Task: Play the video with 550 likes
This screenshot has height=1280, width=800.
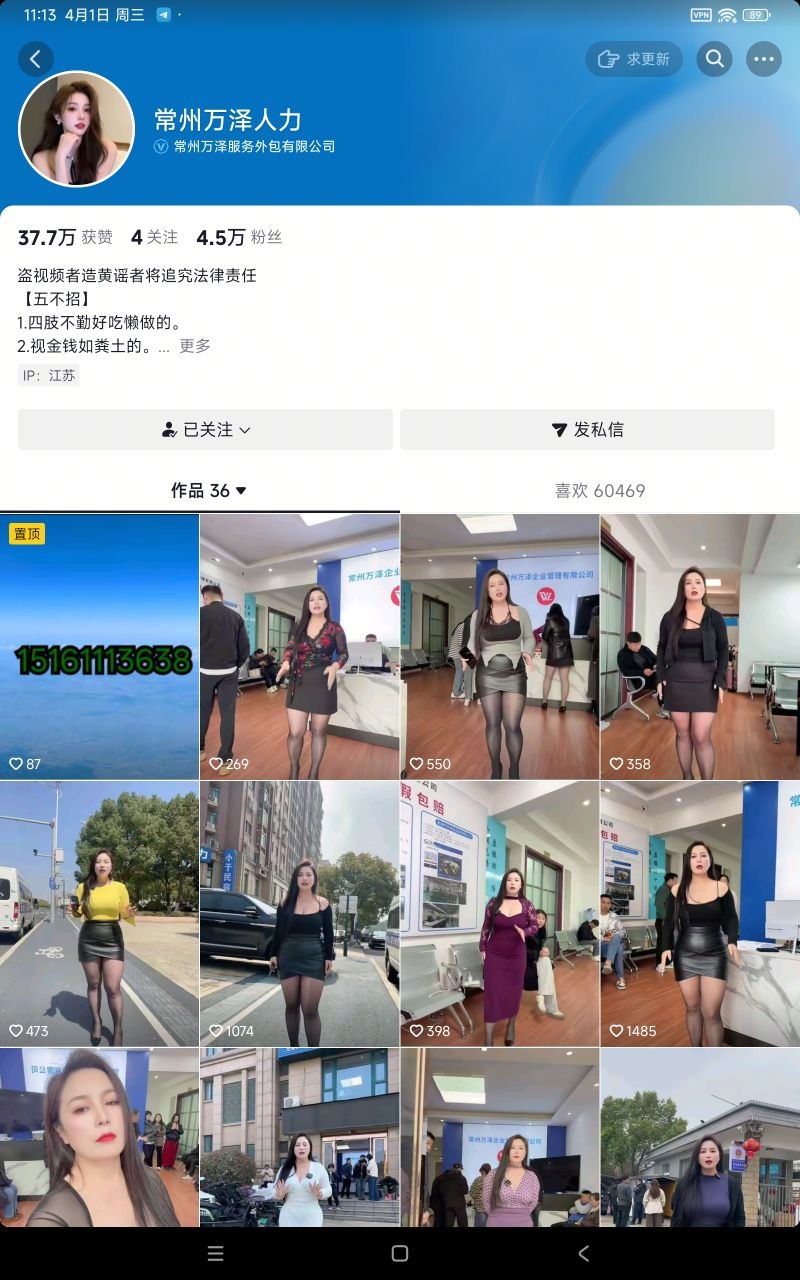Action: 499,646
